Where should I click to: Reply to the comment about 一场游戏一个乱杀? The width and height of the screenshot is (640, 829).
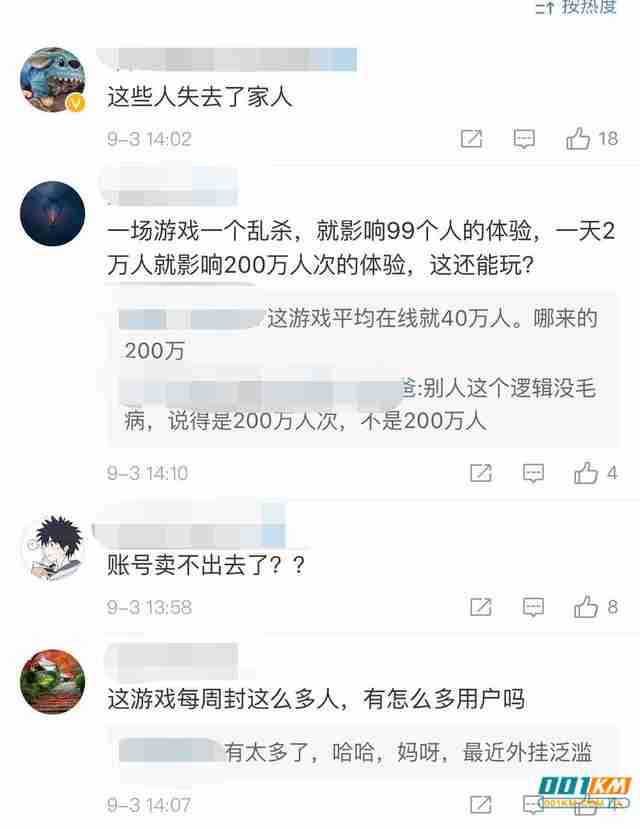[533, 473]
